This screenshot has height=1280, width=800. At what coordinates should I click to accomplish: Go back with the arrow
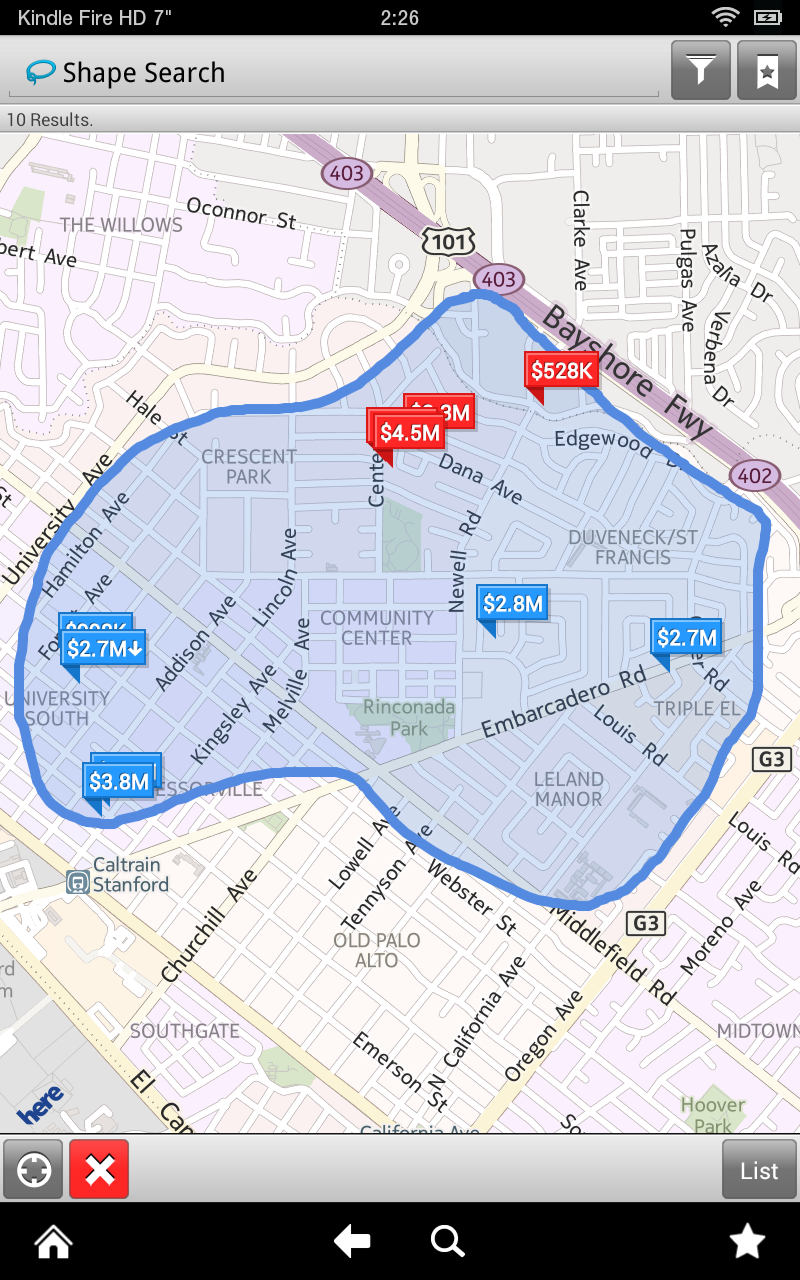pyautogui.click(x=352, y=1243)
